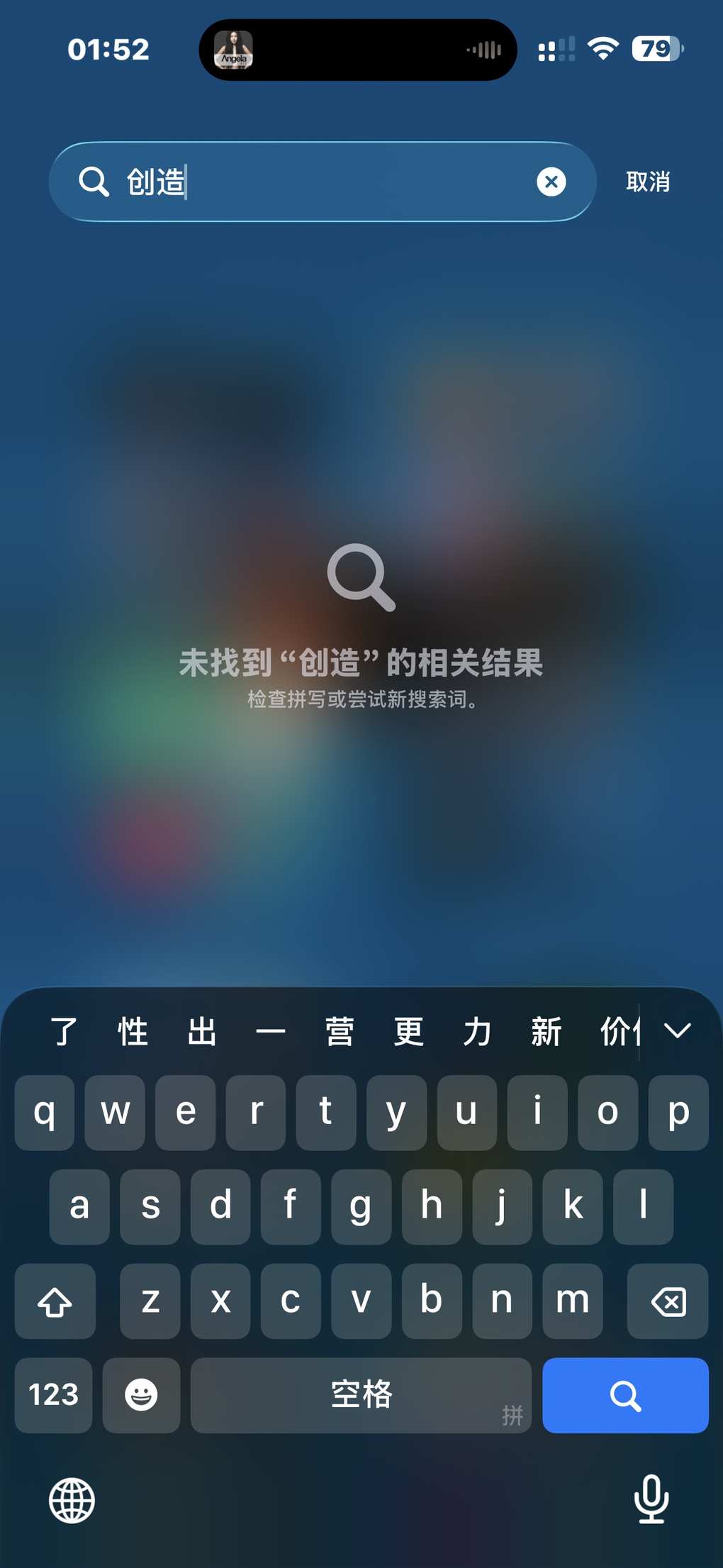Viewport: 723px width, 1568px height.
Task: Switch to the 123 numeric keyboard
Action: tap(53, 1395)
